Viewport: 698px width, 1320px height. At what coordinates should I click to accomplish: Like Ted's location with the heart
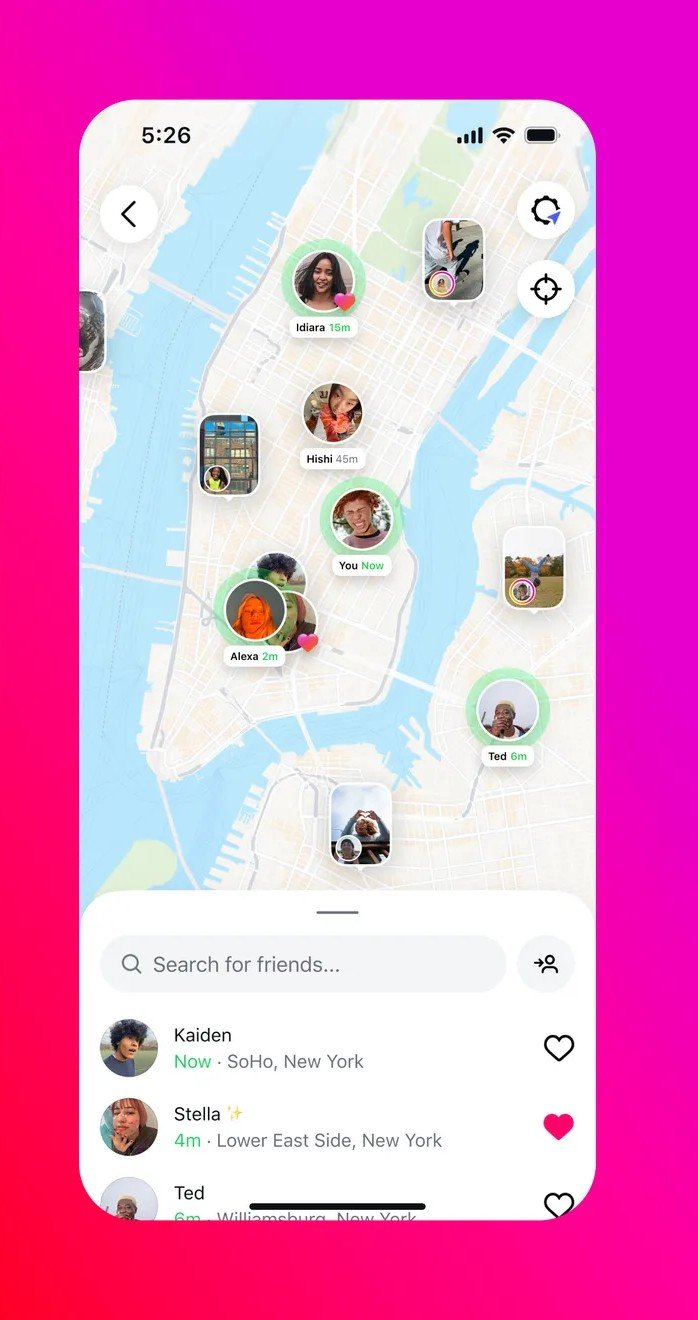pyautogui.click(x=558, y=1204)
